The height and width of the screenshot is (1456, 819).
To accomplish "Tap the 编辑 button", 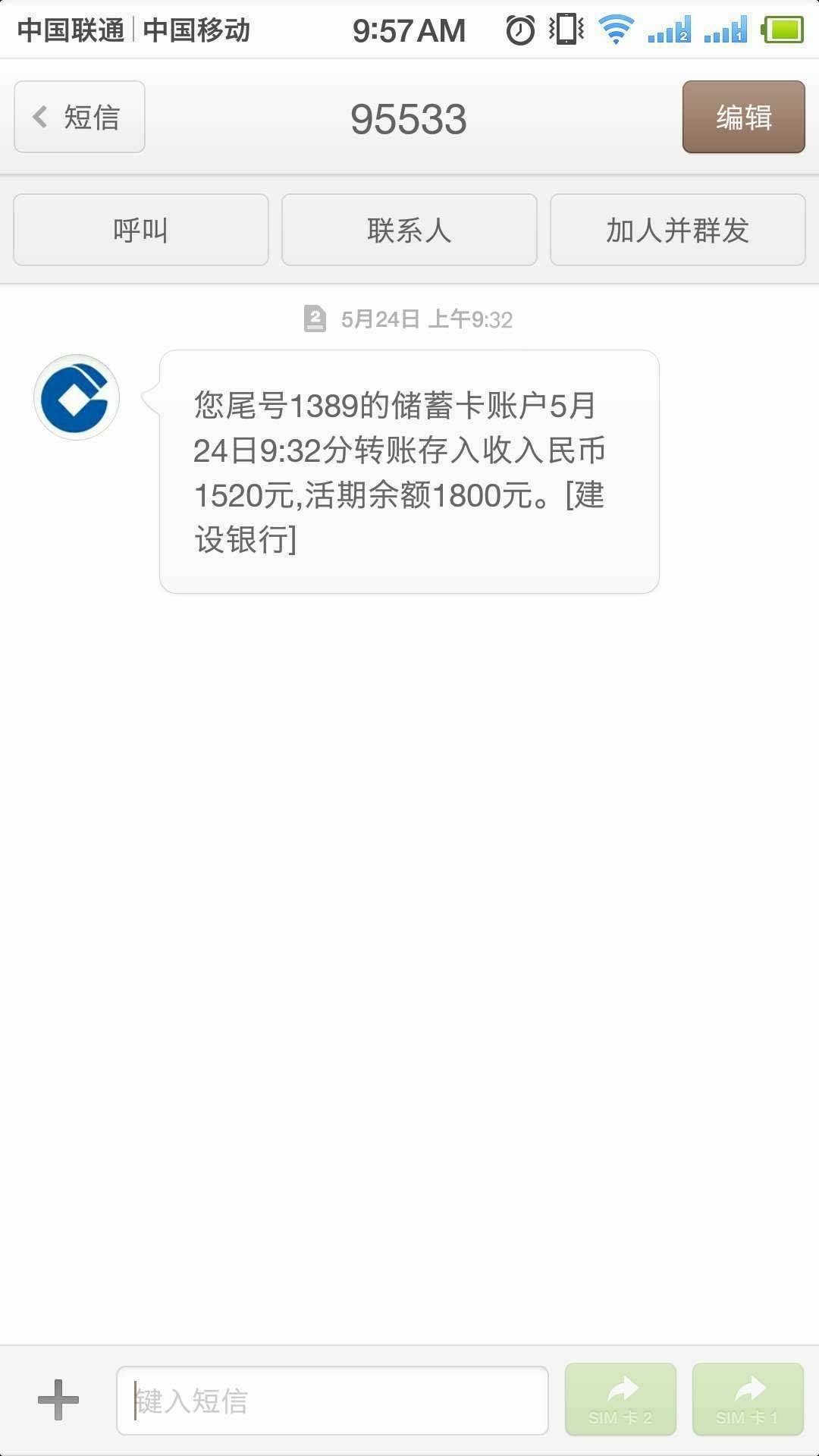I will [x=743, y=117].
